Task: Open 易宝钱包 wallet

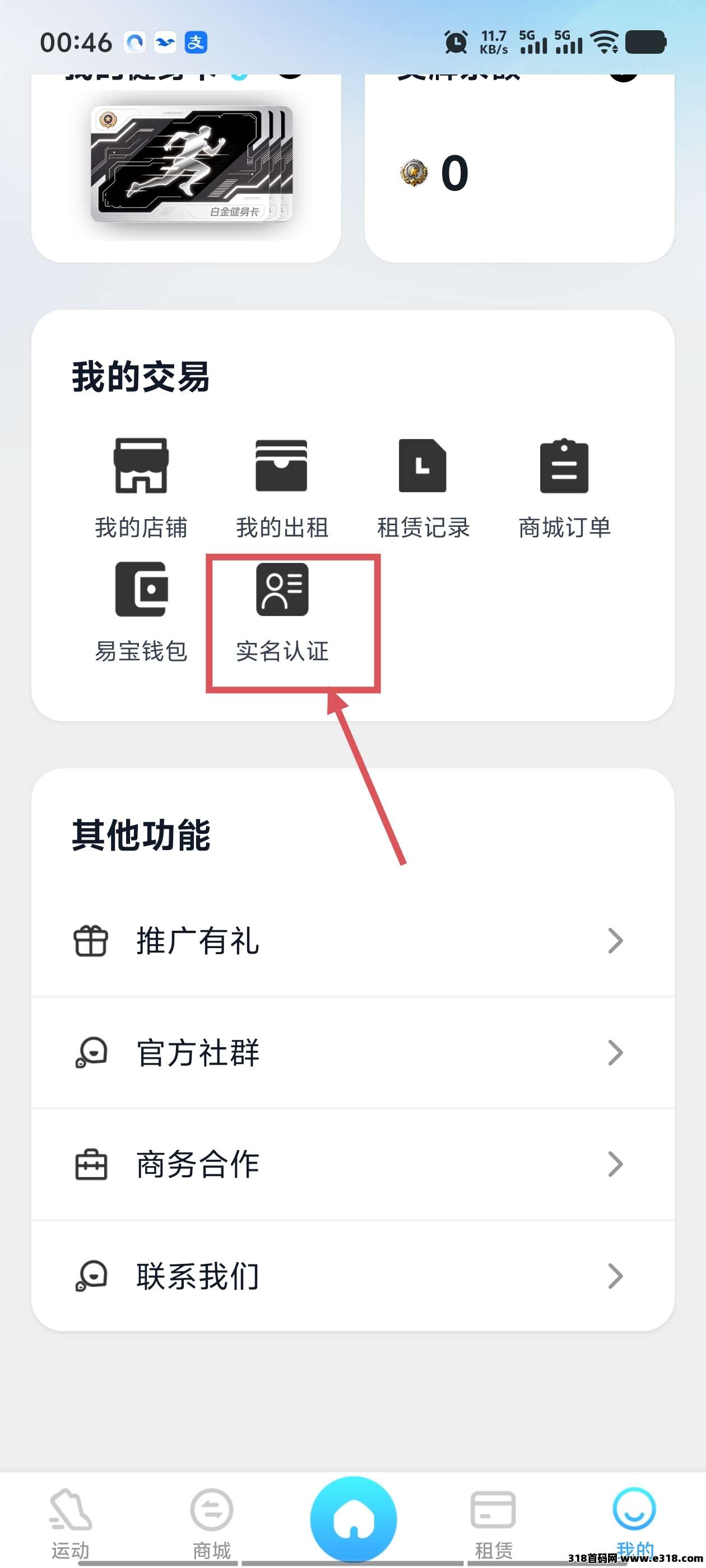Action: click(141, 610)
